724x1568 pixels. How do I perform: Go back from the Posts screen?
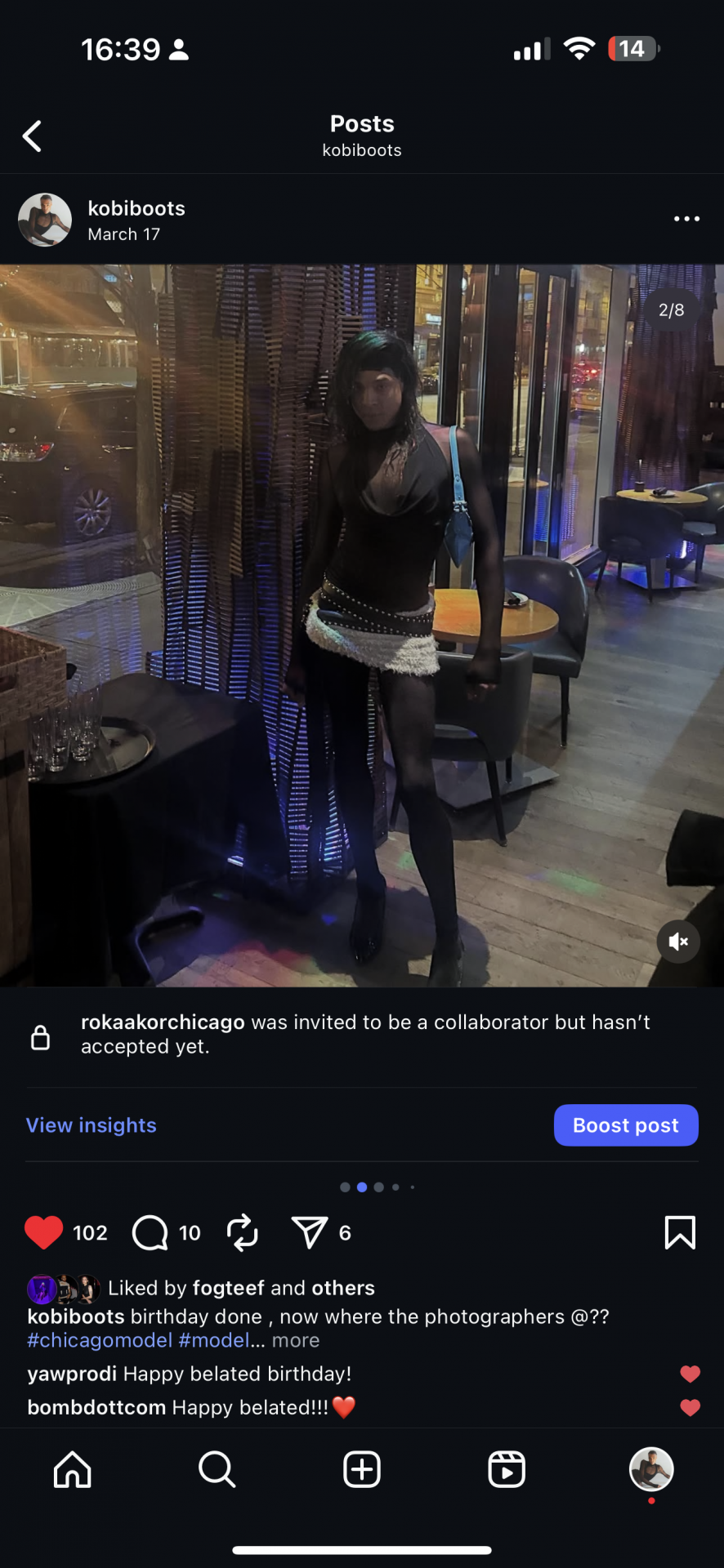click(x=33, y=136)
